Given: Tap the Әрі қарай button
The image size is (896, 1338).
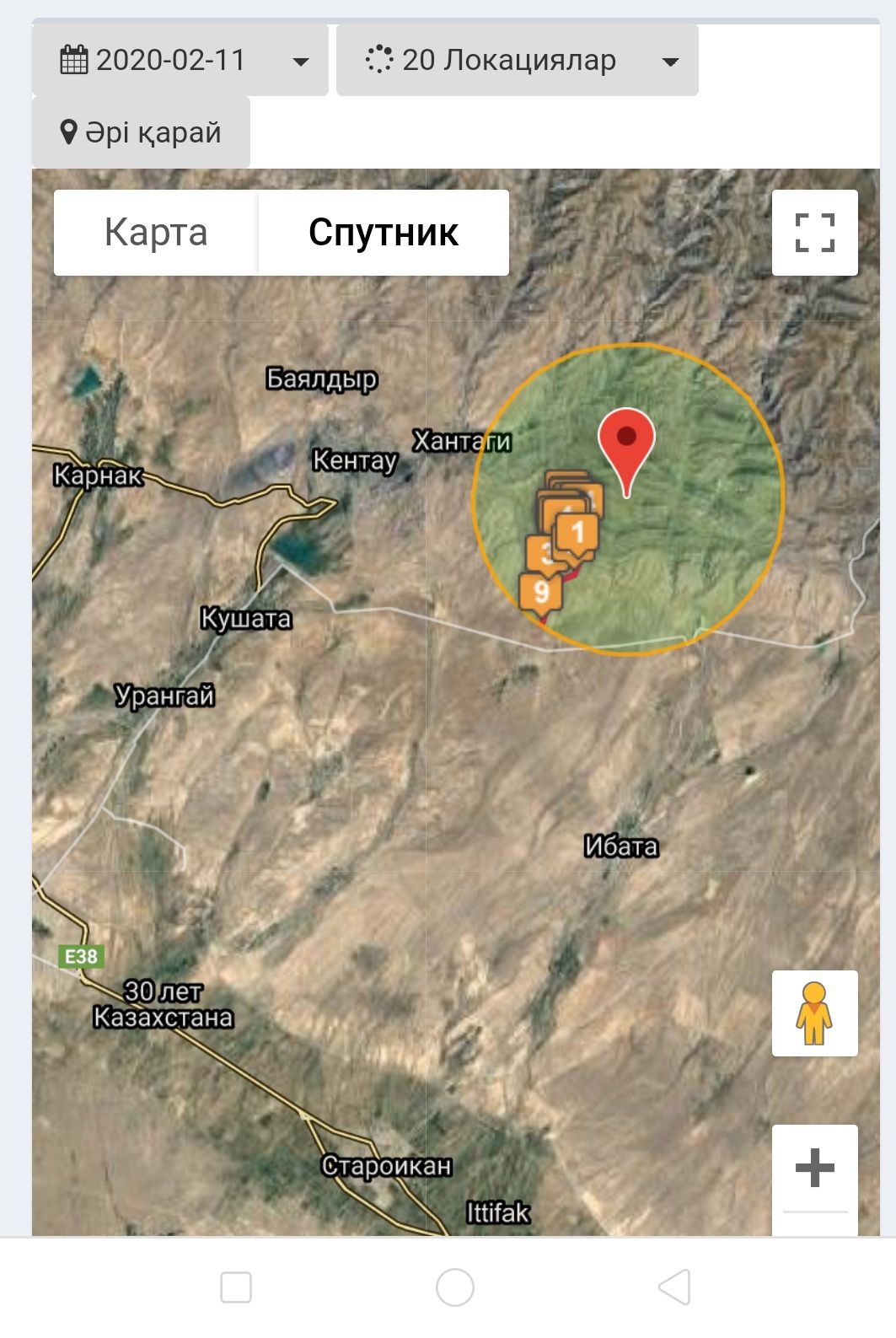Looking at the screenshot, I should 141,132.
